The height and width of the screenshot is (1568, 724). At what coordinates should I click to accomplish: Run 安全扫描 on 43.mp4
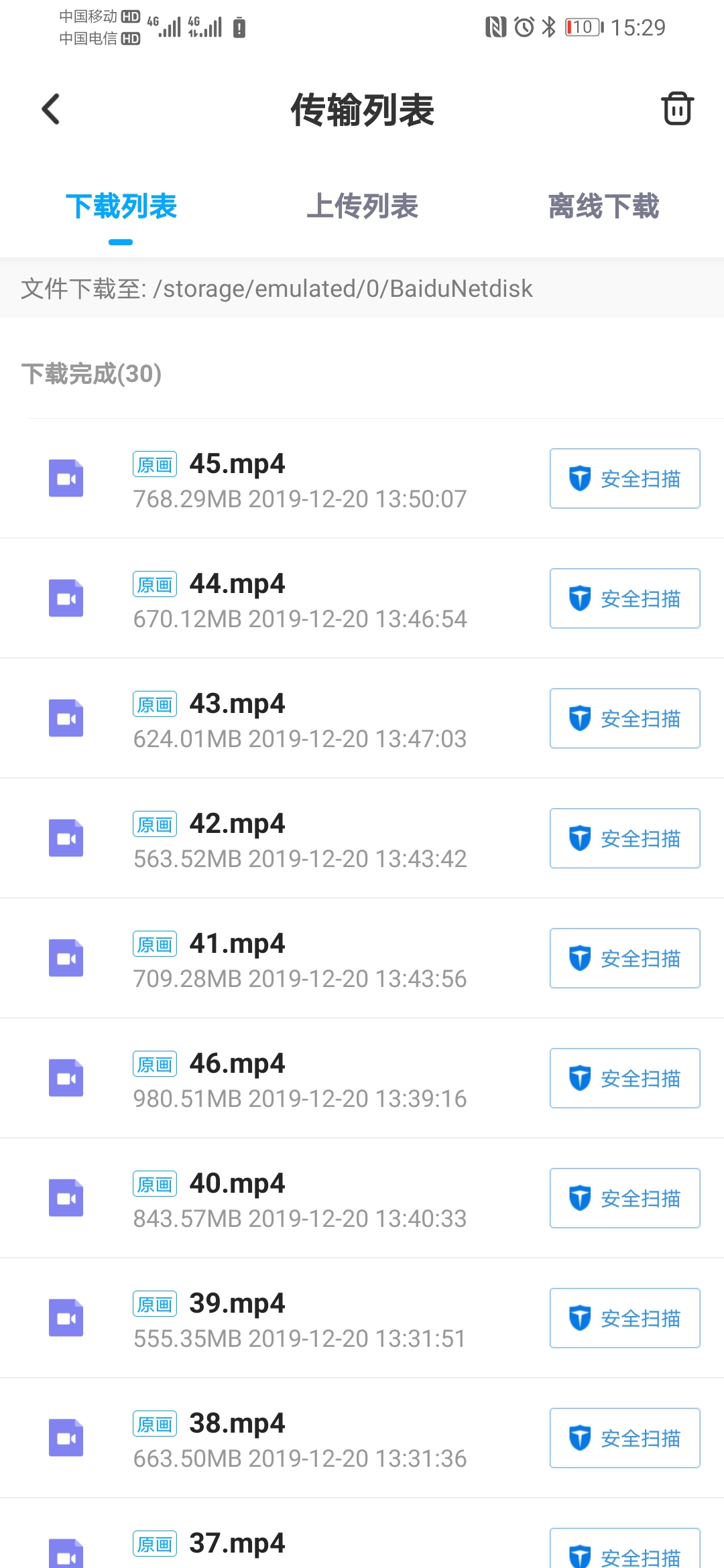click(x=625, y=718)
